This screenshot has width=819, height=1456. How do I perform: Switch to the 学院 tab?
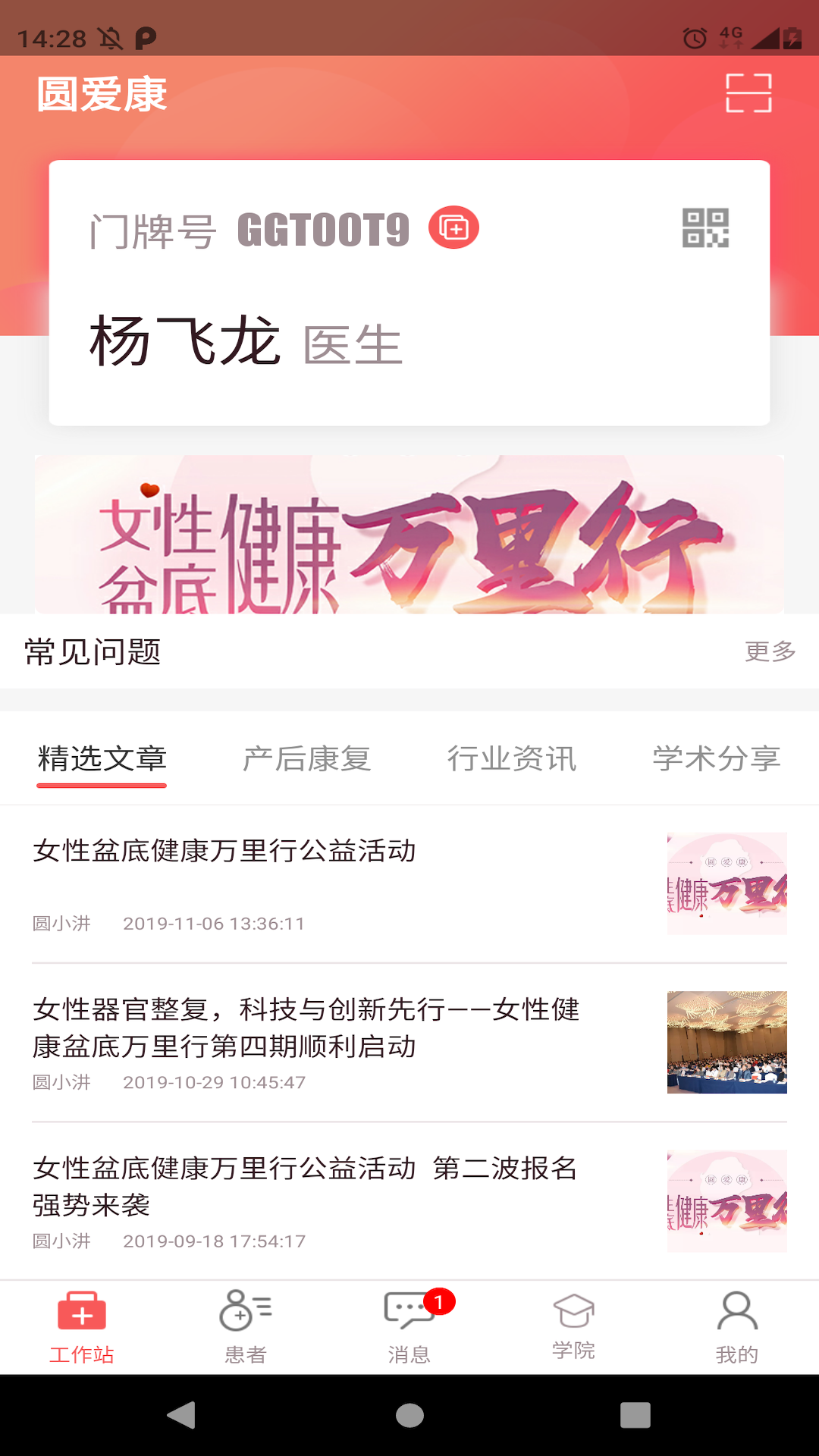click(x=573, y=1327)
